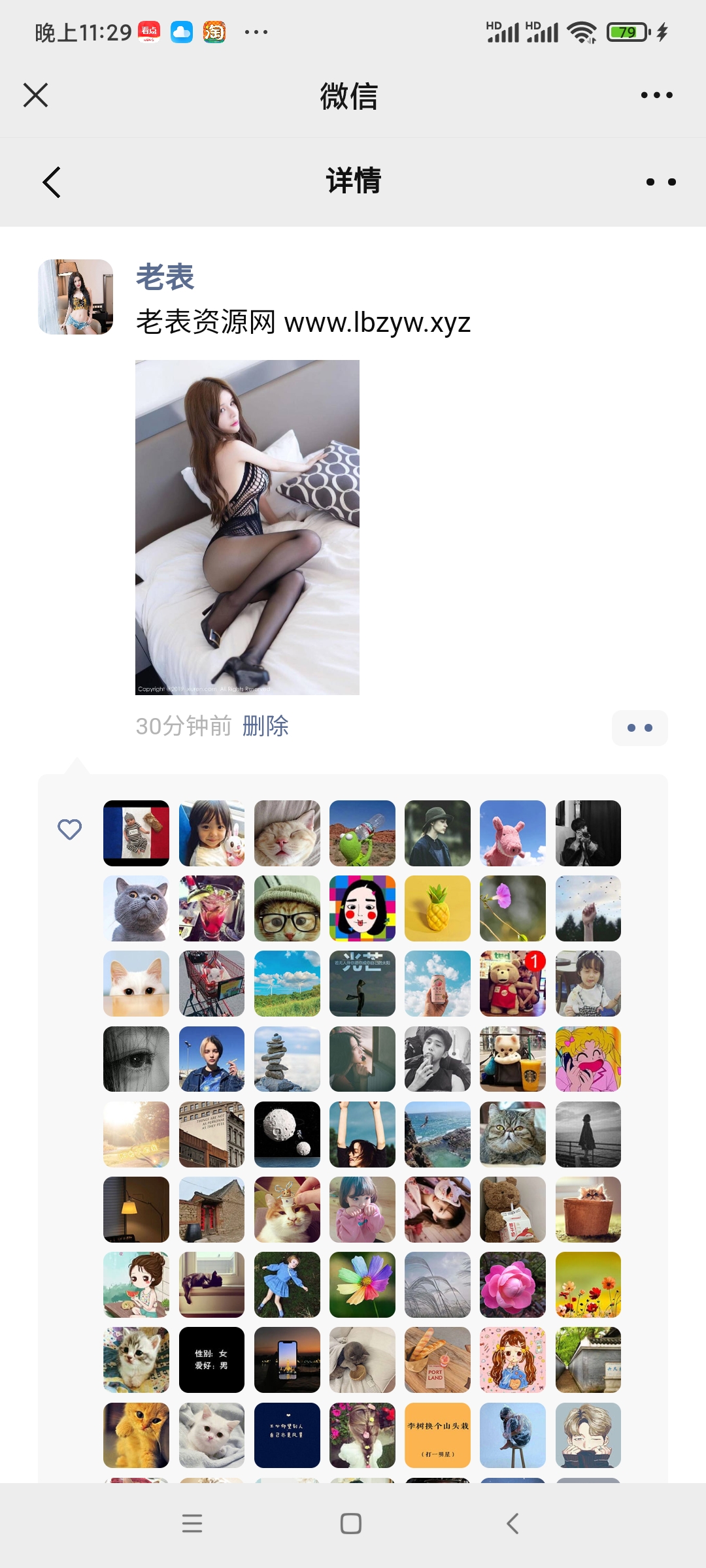This screenshot has width=706, height=1568.
Task: Open the two-dot options beside 详情
Action: click(660, 182)
